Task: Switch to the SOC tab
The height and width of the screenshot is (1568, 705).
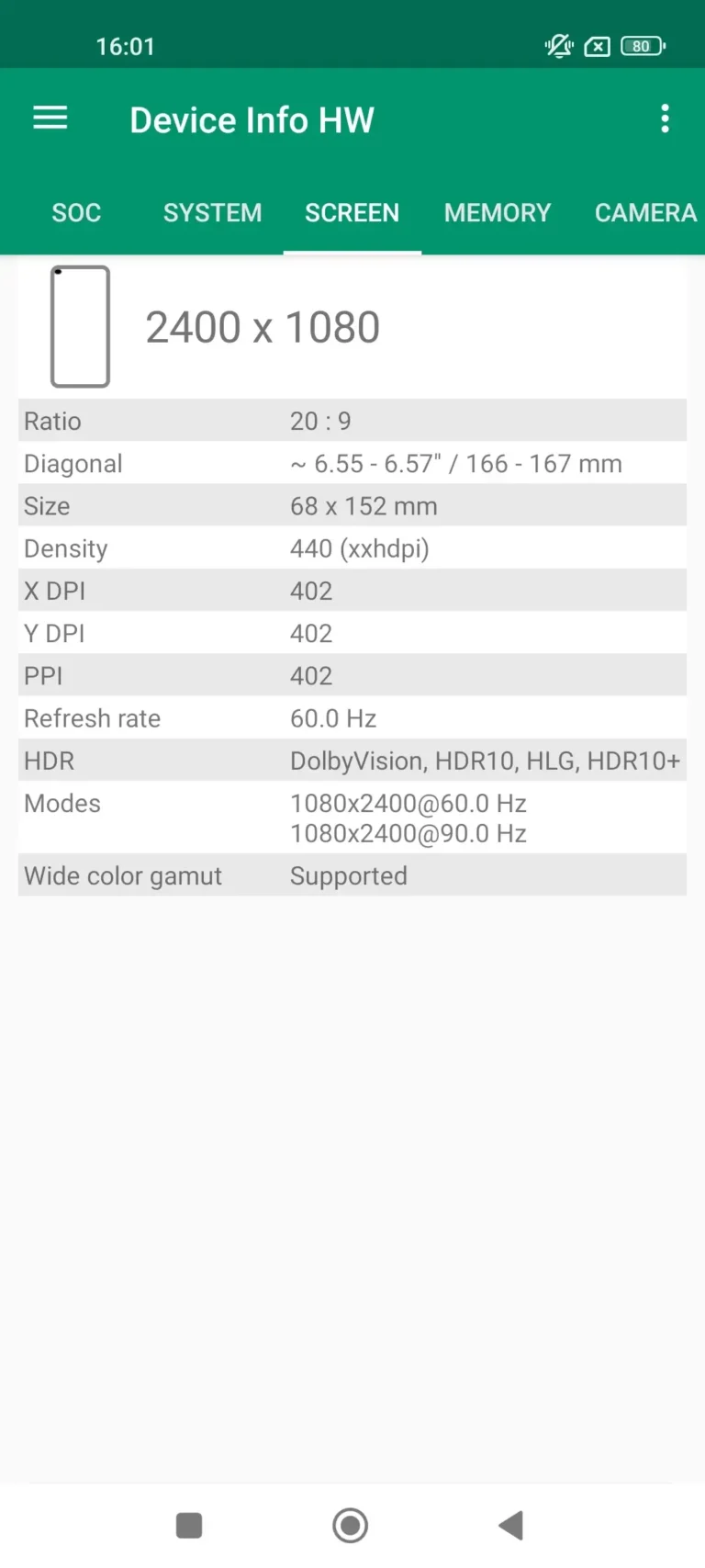Action: pos(76,212)
